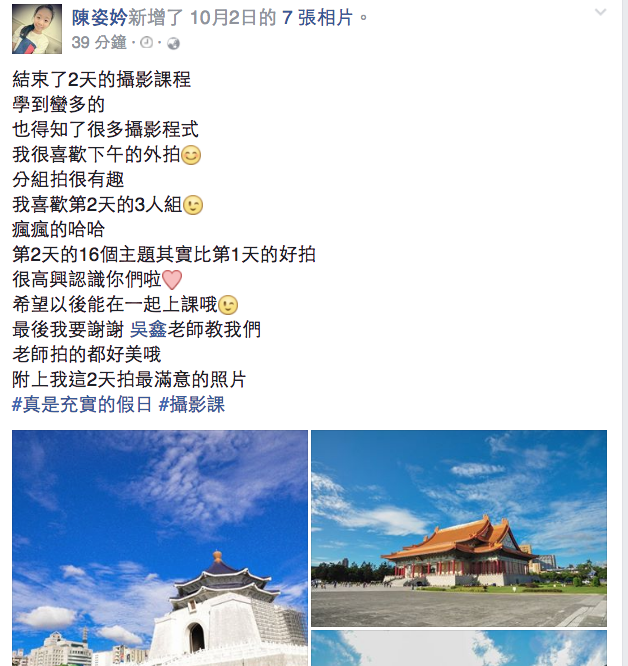Open the name link 陳姿妗

coord(99,17)
